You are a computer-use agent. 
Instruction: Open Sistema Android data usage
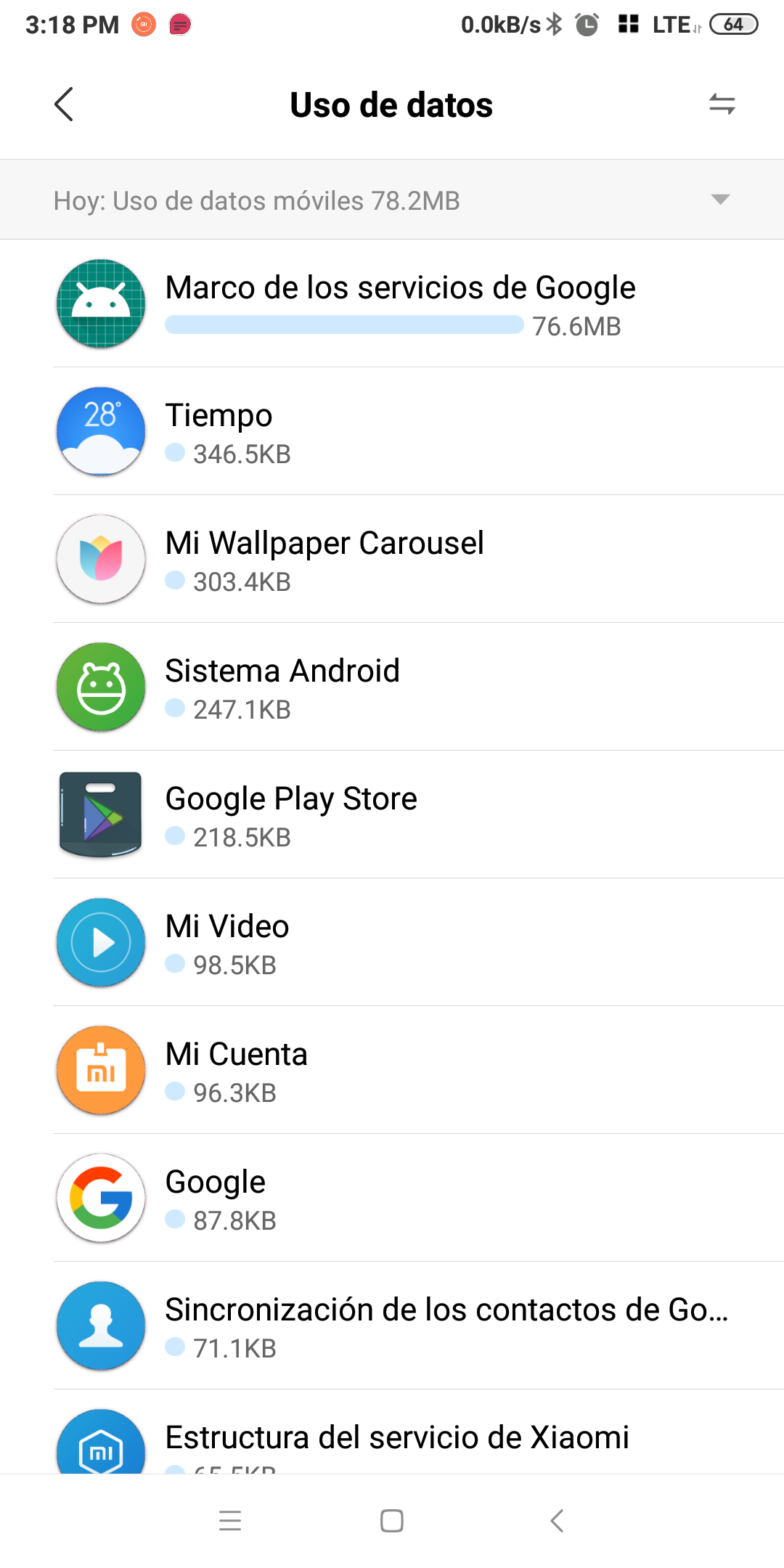[392, 687]
